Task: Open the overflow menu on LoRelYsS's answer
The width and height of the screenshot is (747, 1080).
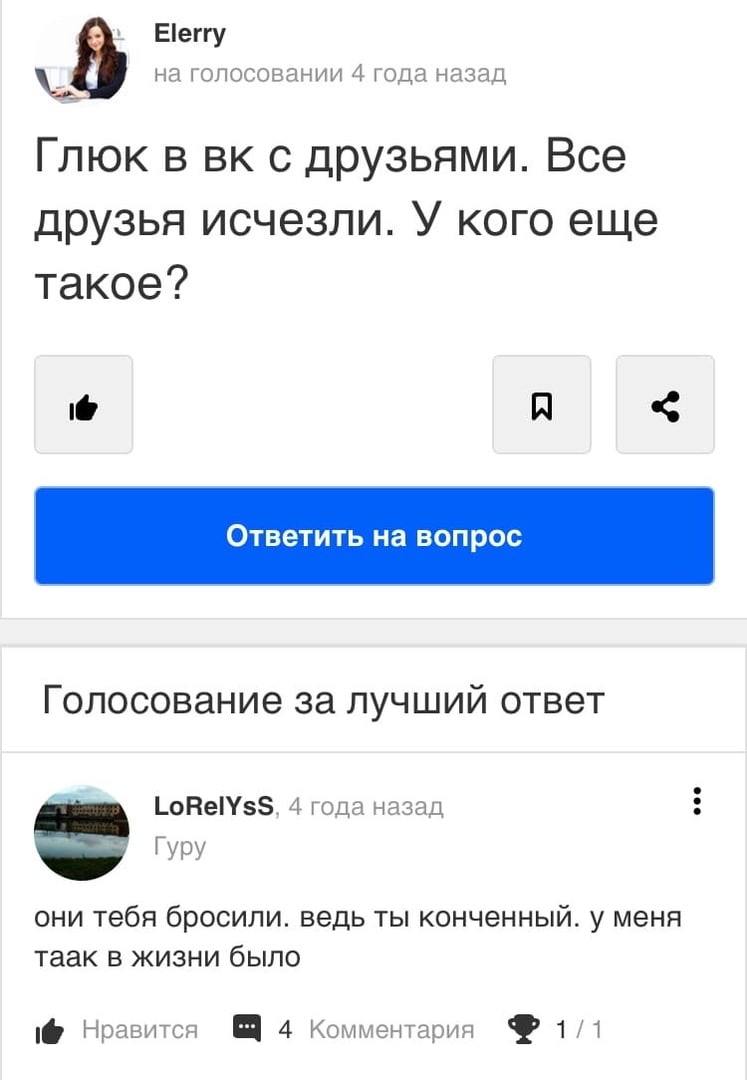Action: click(697, 802)
